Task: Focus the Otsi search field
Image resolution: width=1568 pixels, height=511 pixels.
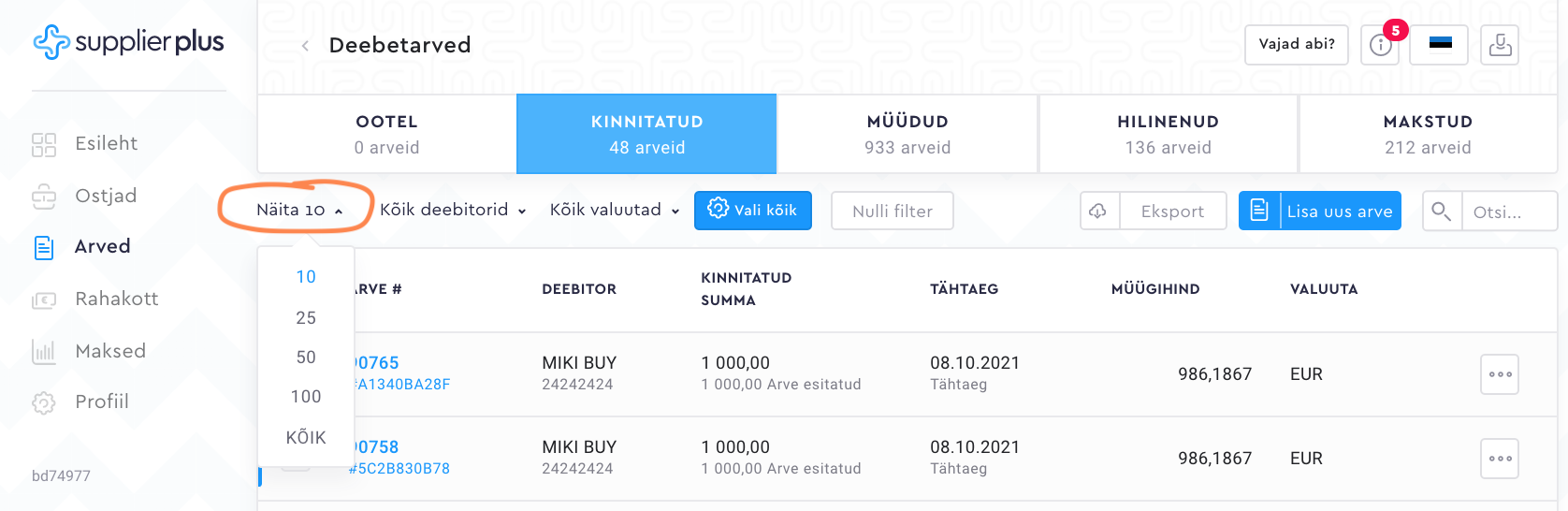Action: click(1506, 212)
